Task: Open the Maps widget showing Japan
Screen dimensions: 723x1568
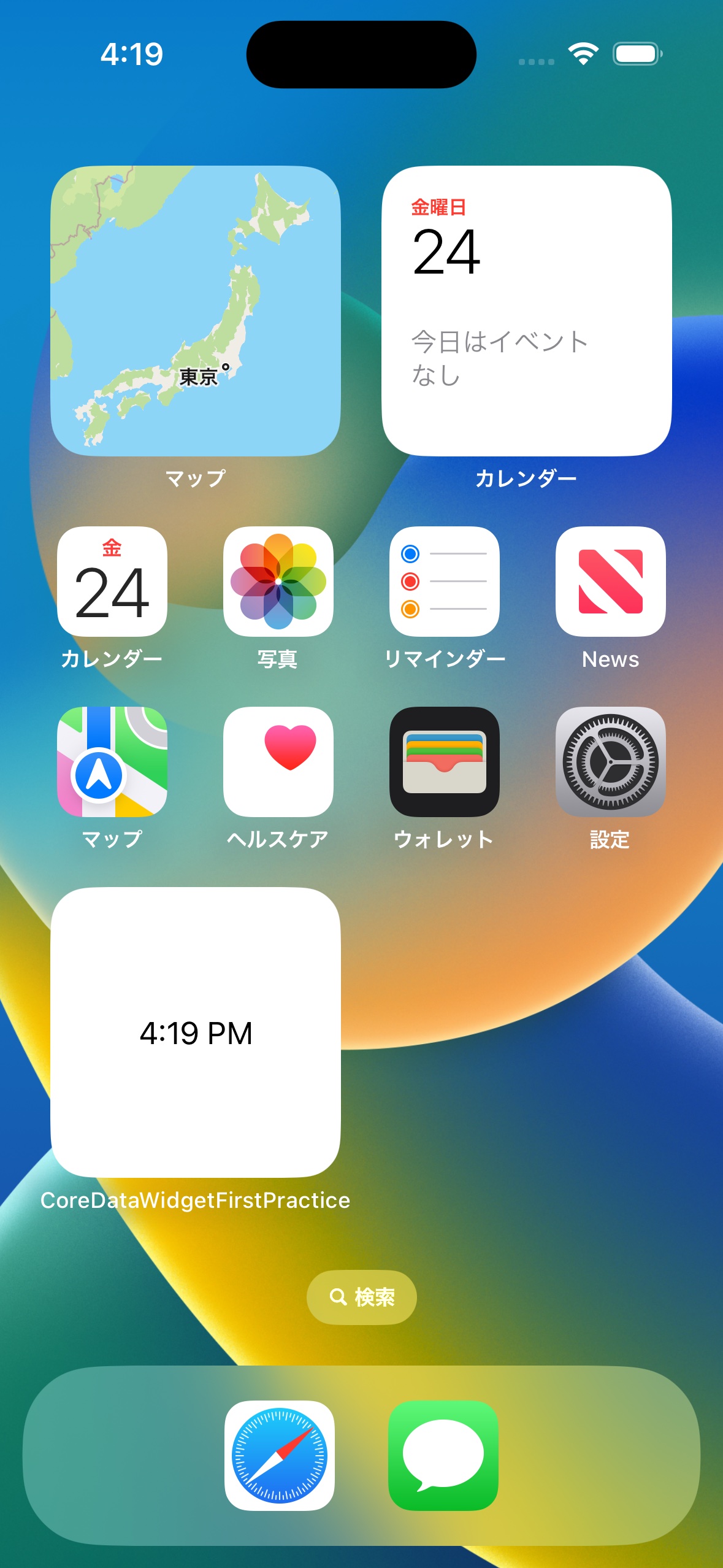Action: (x=197, y=310)
